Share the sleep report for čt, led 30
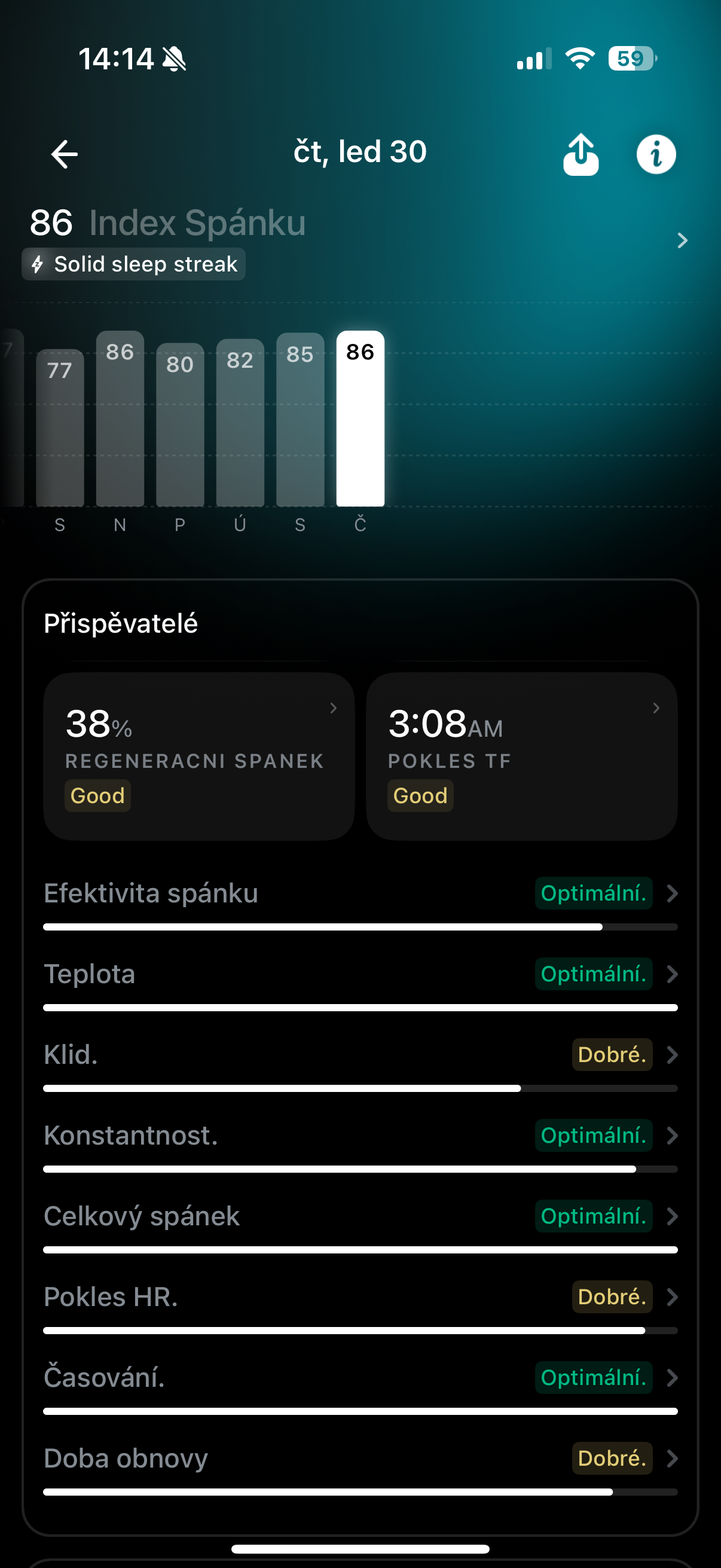This screenshot has width=721, height=1568. point(581,155)
